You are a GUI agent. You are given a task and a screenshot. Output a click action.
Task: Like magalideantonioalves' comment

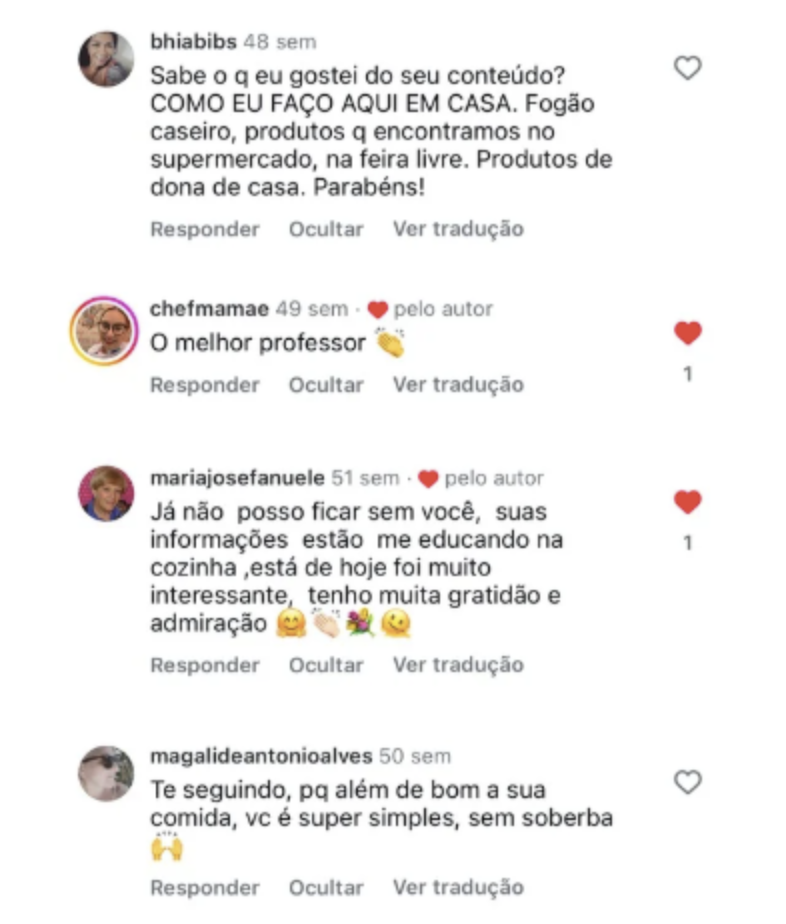[687, 782]
